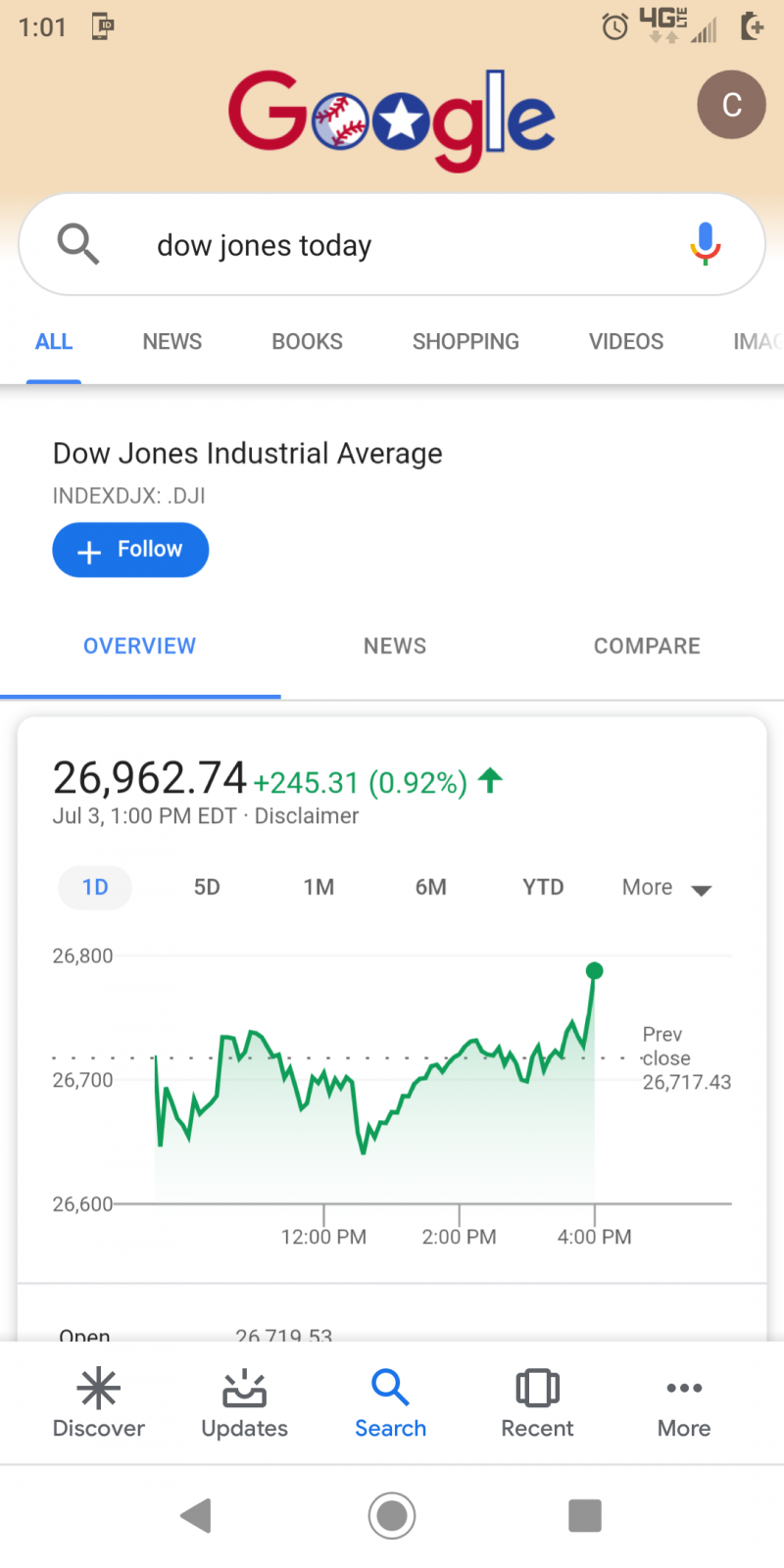Expand the More chart ranges dropdown
This screenshot has height=1568, width=784.
coord(666,888)
